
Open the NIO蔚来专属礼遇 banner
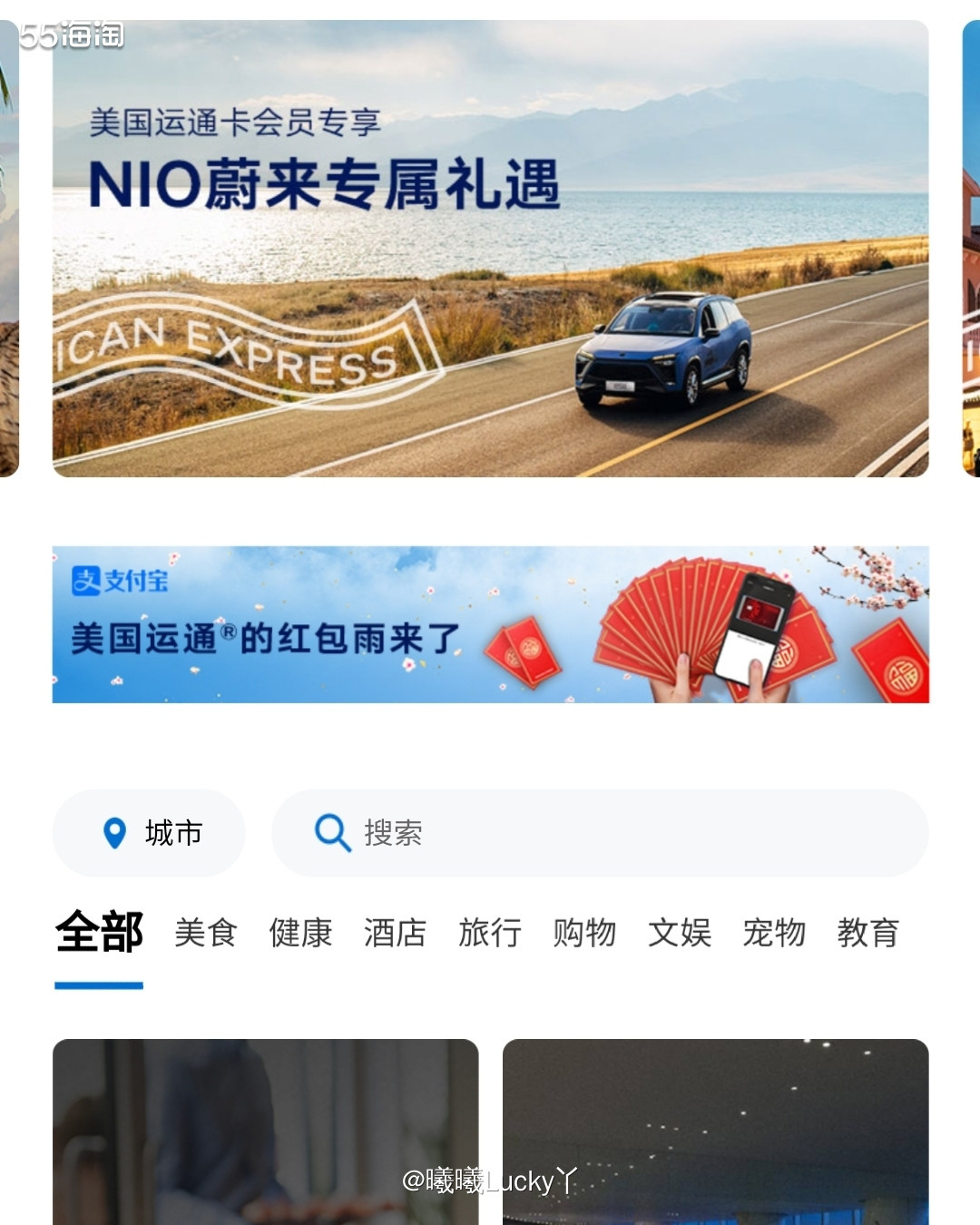(490, 250)
